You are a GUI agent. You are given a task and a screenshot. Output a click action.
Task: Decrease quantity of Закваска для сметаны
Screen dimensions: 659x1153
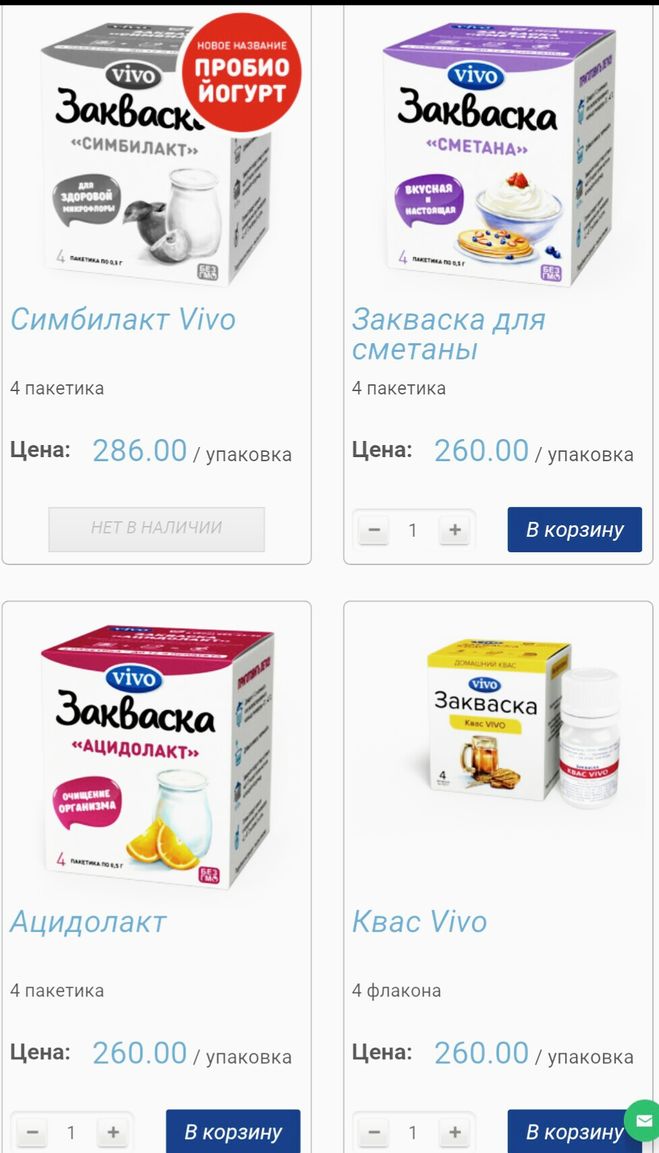(373, 530)
